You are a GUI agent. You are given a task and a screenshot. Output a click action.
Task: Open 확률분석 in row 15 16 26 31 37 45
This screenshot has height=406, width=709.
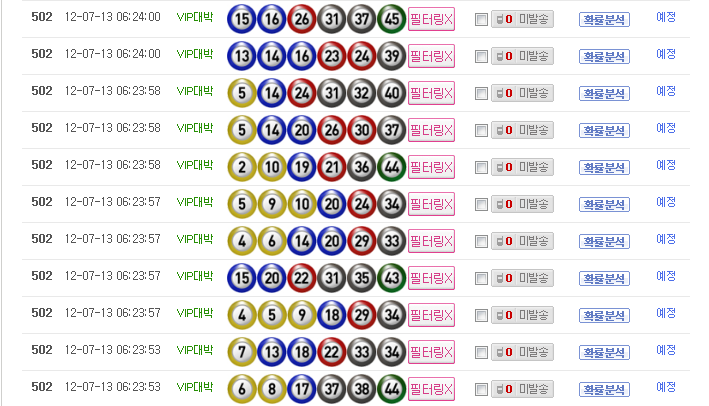click(604, 19)
